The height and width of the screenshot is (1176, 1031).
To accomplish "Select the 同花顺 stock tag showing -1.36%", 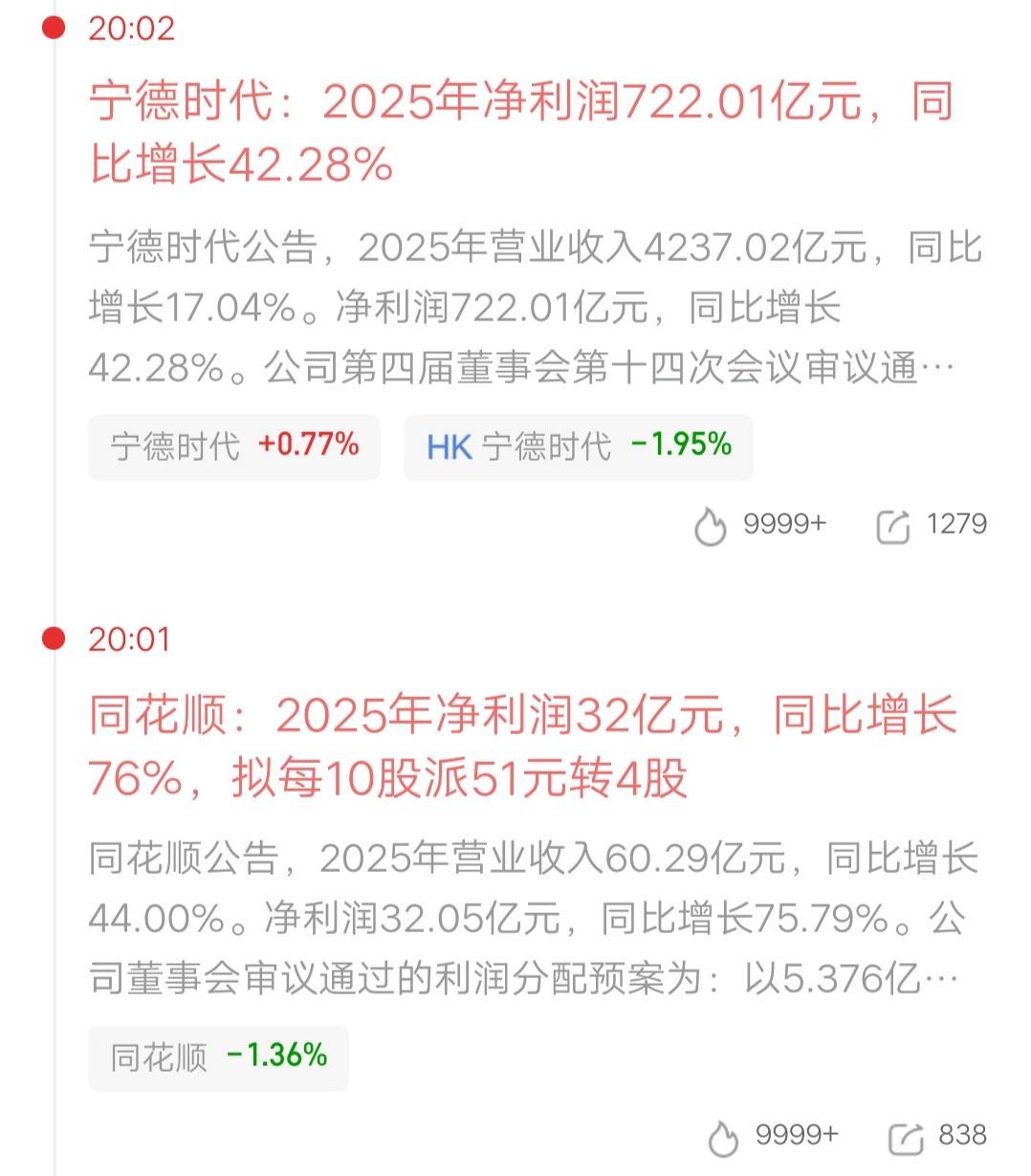I will [x=217, y=1057].
